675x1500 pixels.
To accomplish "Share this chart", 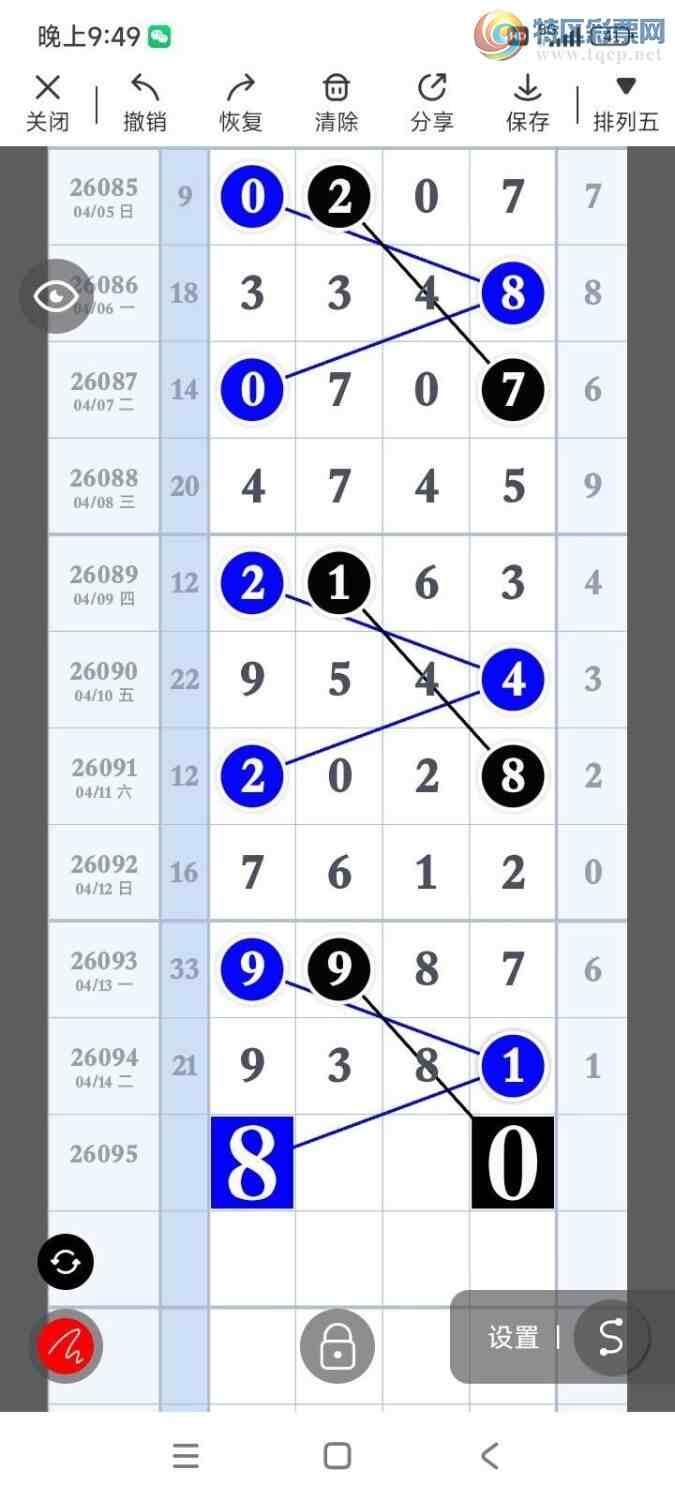I will [432, 102].
